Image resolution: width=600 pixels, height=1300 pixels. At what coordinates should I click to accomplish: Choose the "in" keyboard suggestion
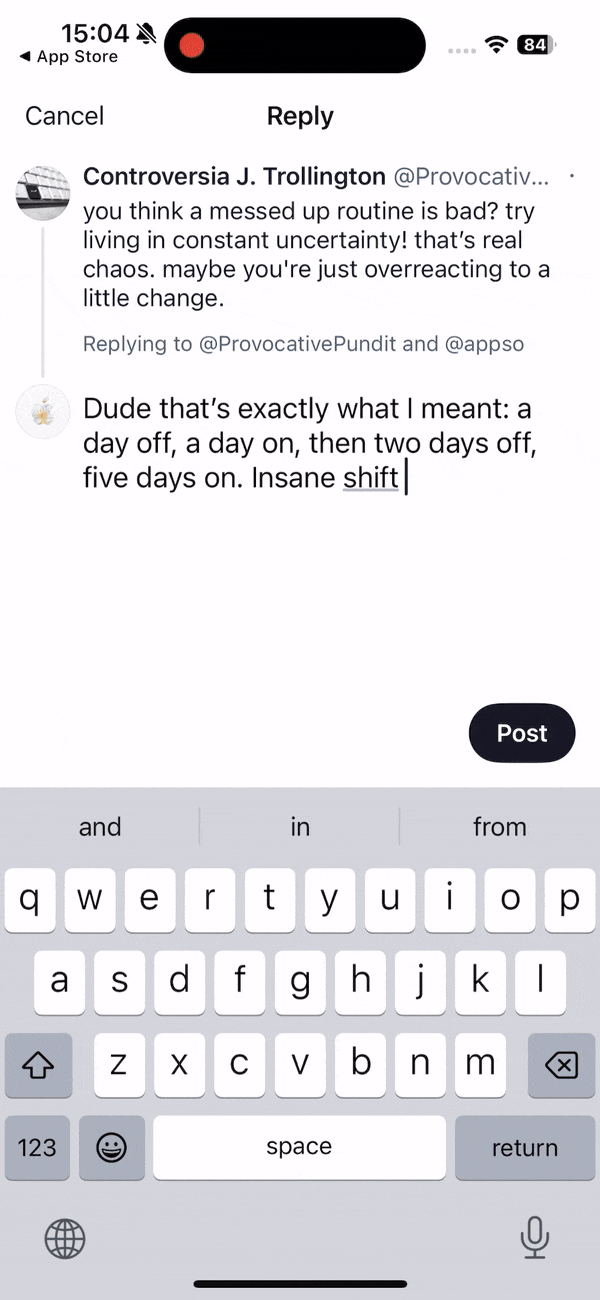coord(300,827)
